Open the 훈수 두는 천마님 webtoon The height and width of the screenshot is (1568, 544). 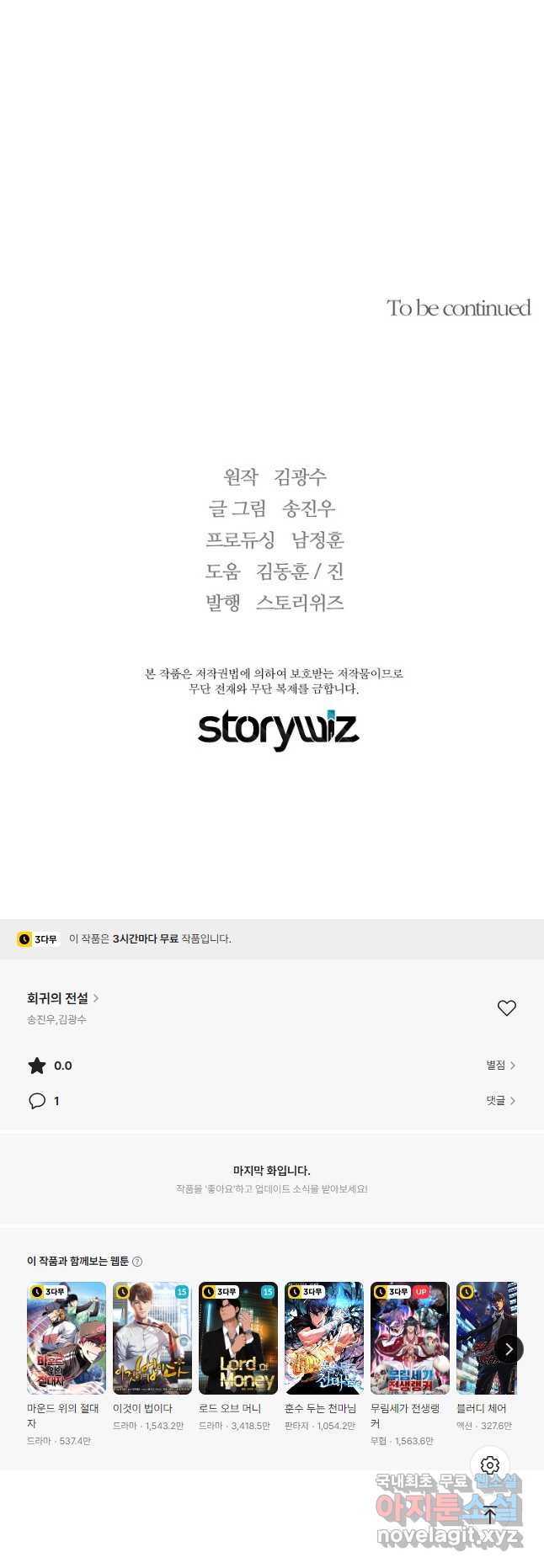(x=323, y=1338)
